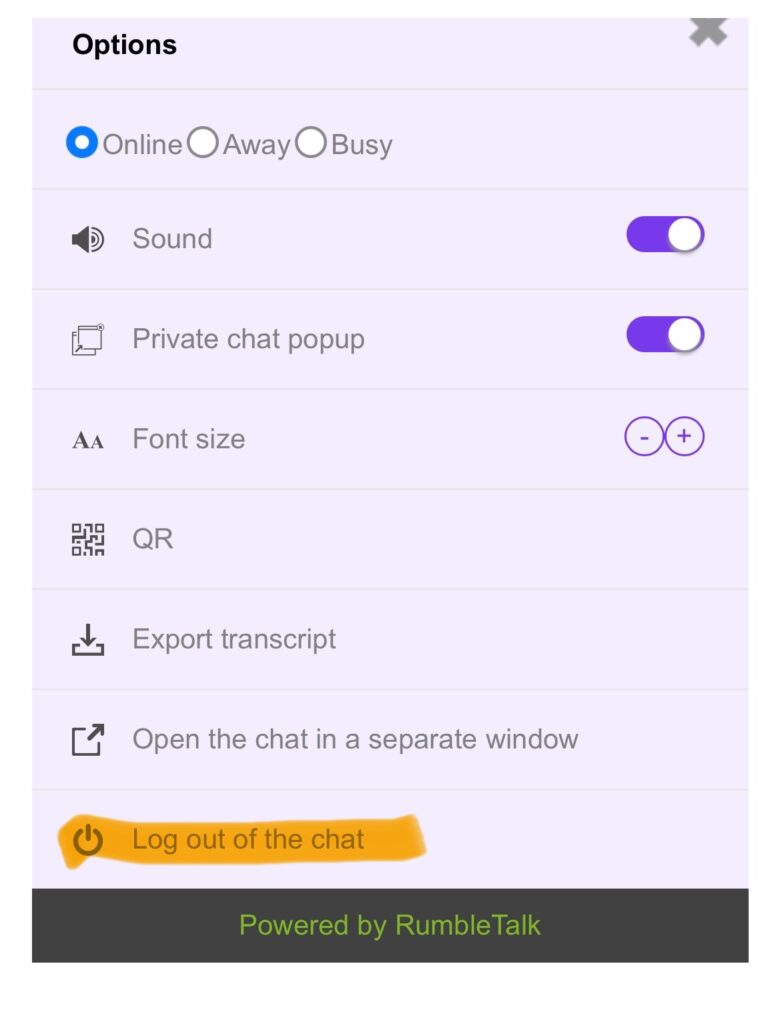Decrease font size with the minus button
The height and width of the screenshot is (1024, 780).
point(644,437)
